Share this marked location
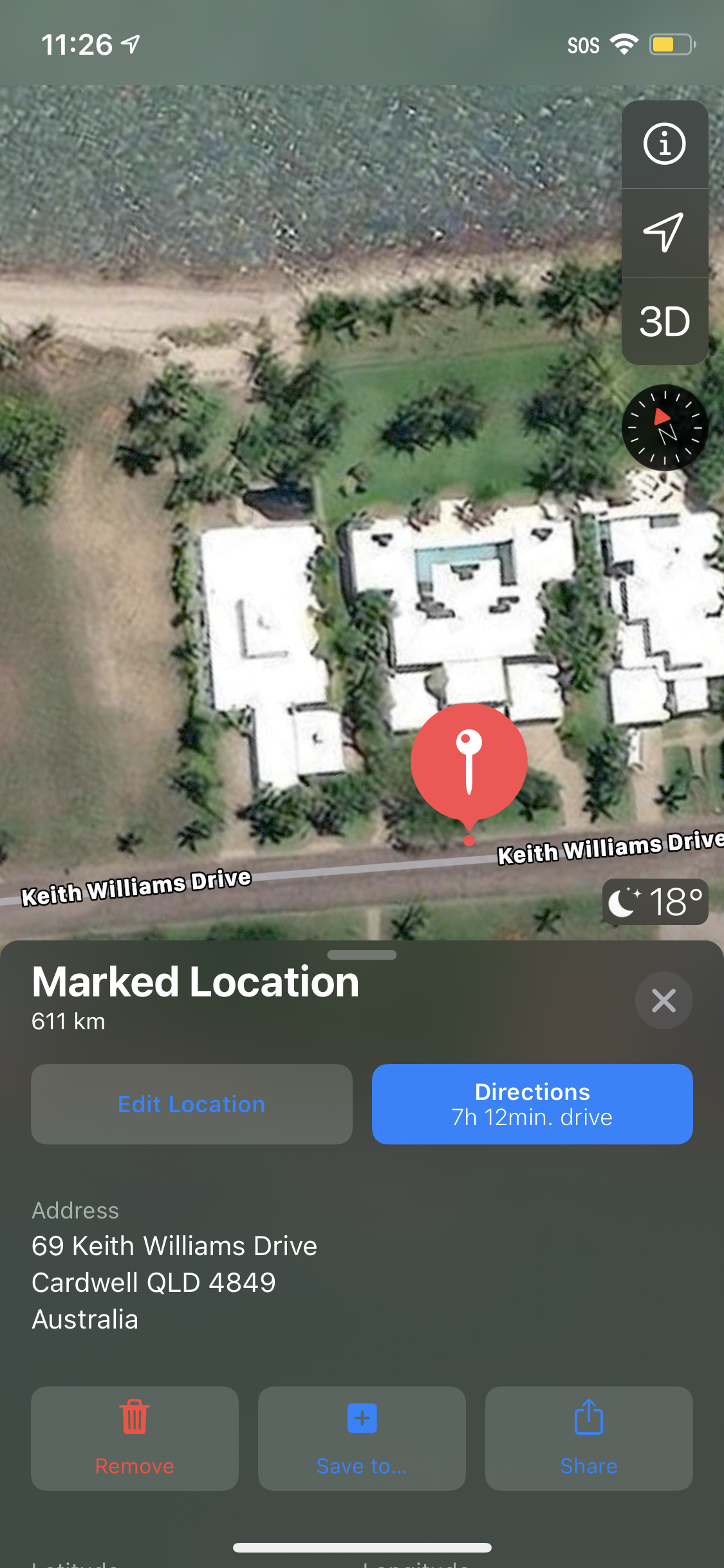 [589, 1438]
